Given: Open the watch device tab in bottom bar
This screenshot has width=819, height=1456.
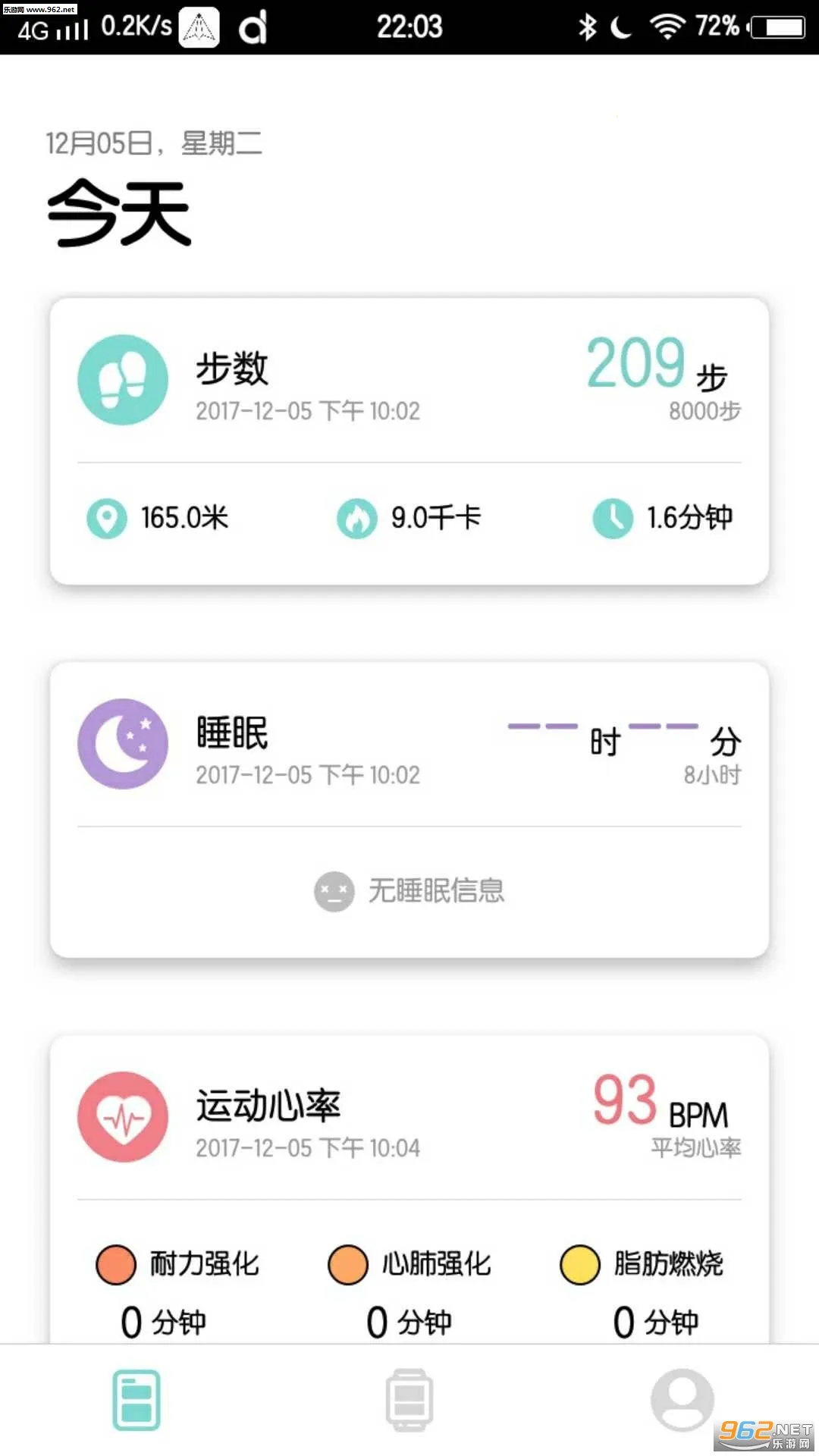Looking at the screenshot, I should 409,1399.
